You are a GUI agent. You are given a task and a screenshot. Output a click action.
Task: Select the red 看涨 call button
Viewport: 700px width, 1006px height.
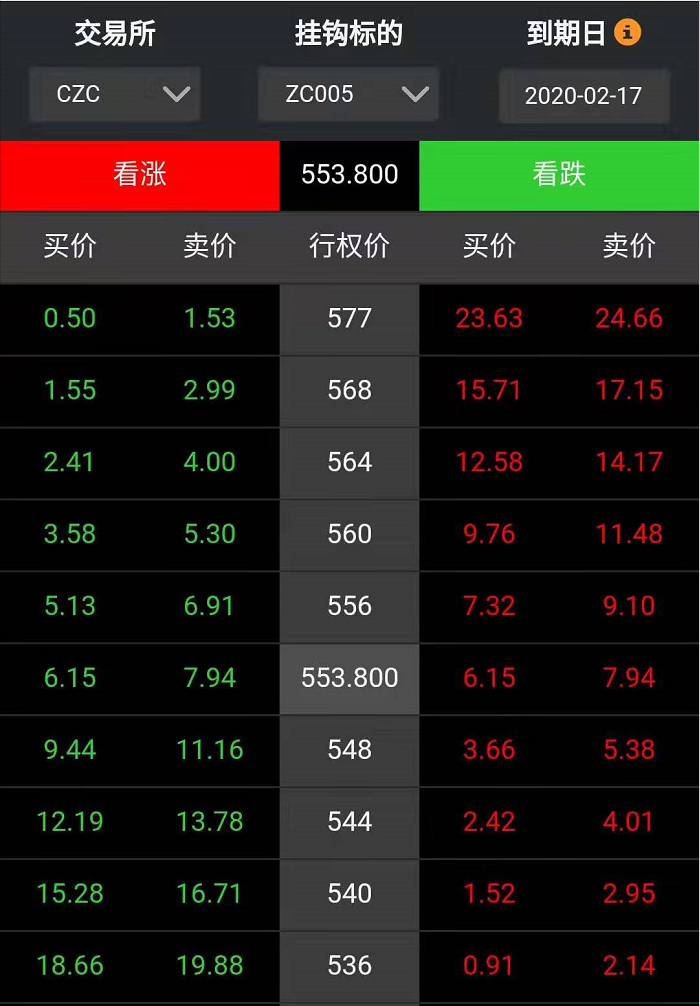tap(139, 175)
